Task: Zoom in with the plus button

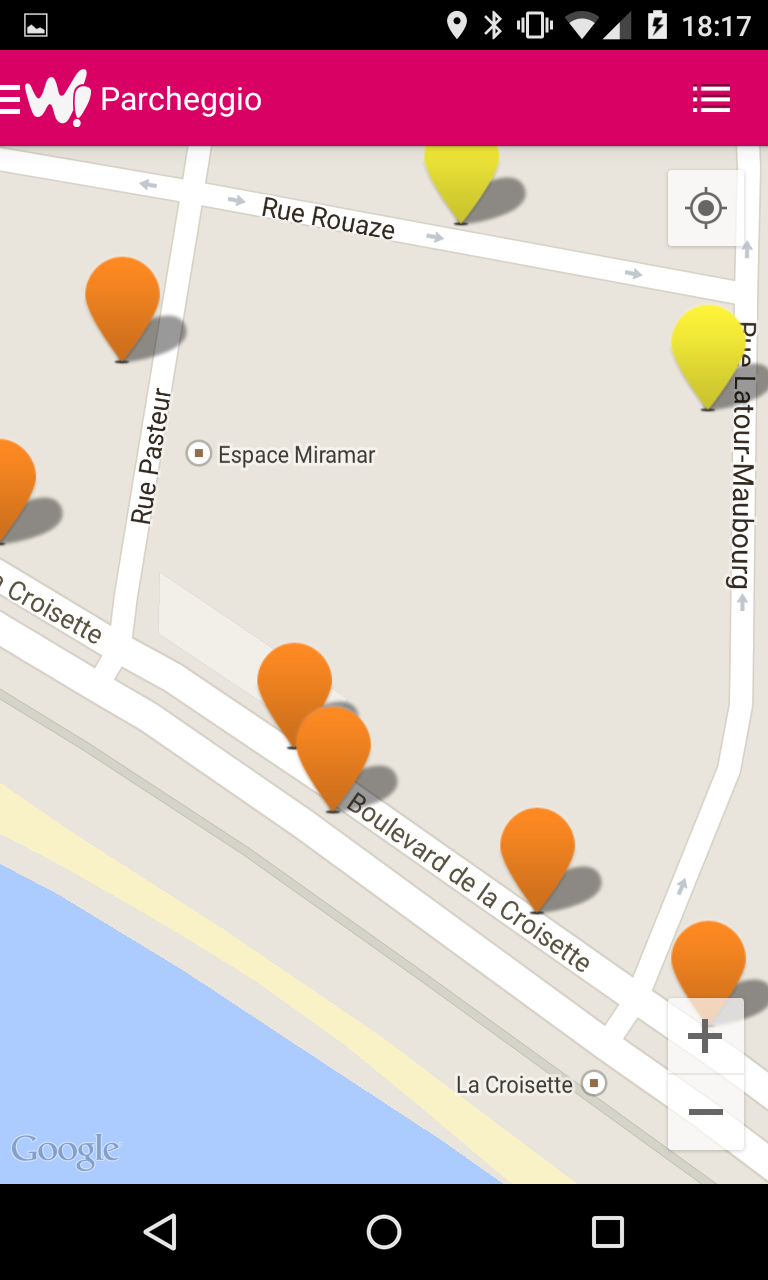Action: pos(705,1036)
